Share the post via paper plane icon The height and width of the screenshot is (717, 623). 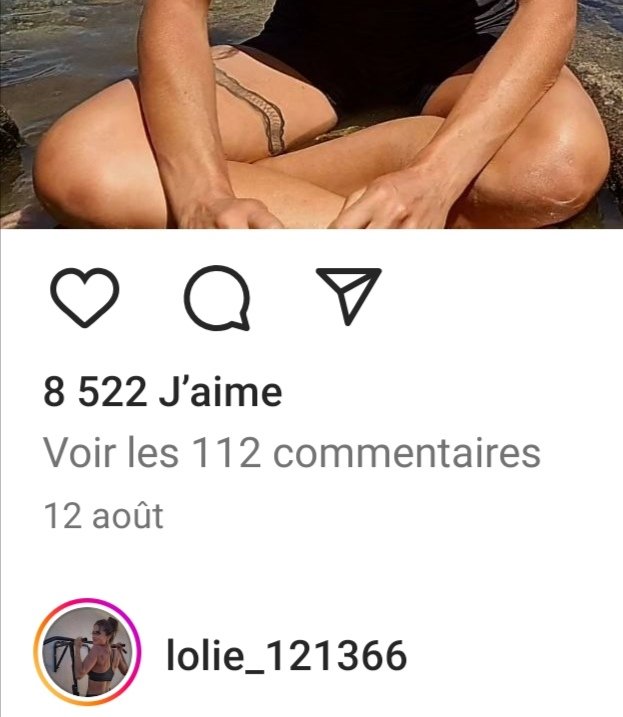tap(348, 296)
